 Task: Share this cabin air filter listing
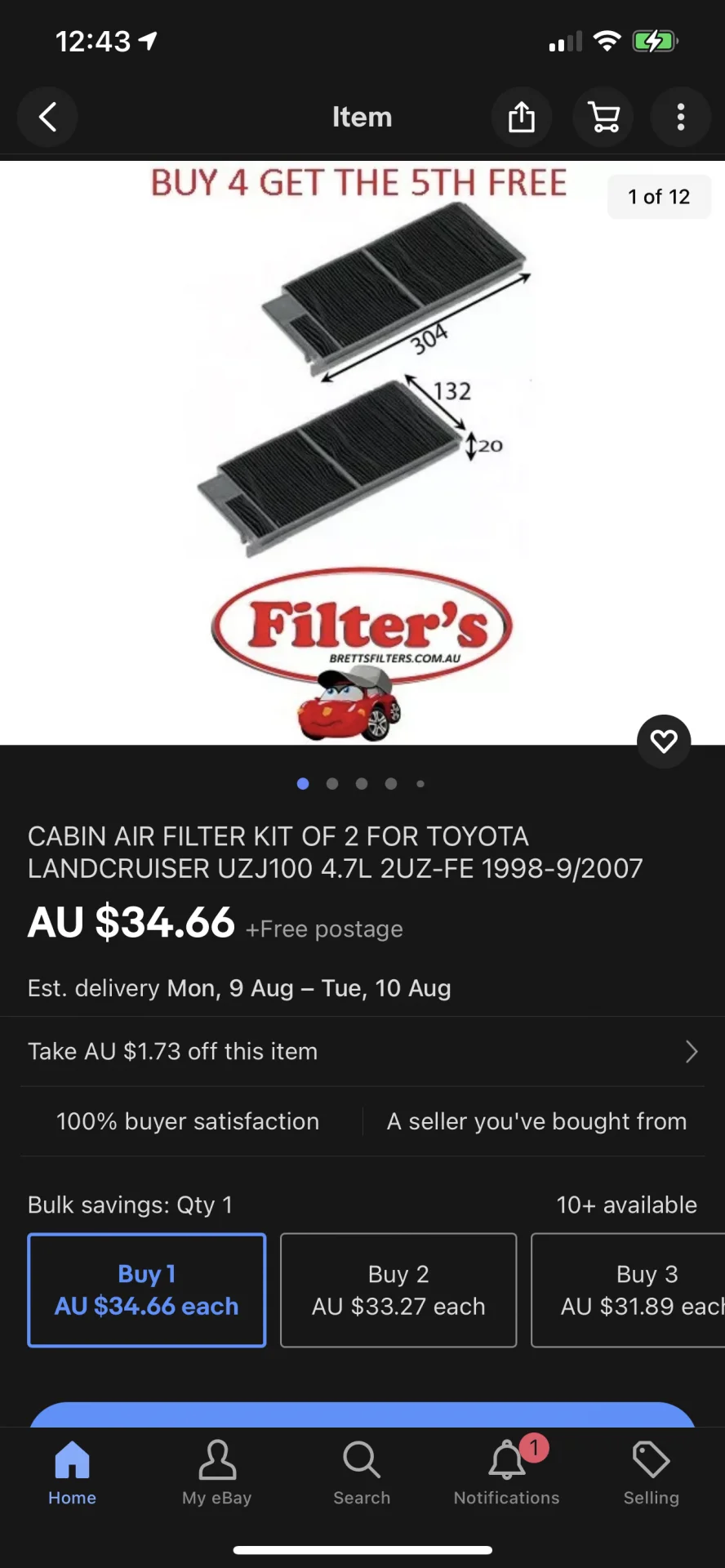point(522,117)
